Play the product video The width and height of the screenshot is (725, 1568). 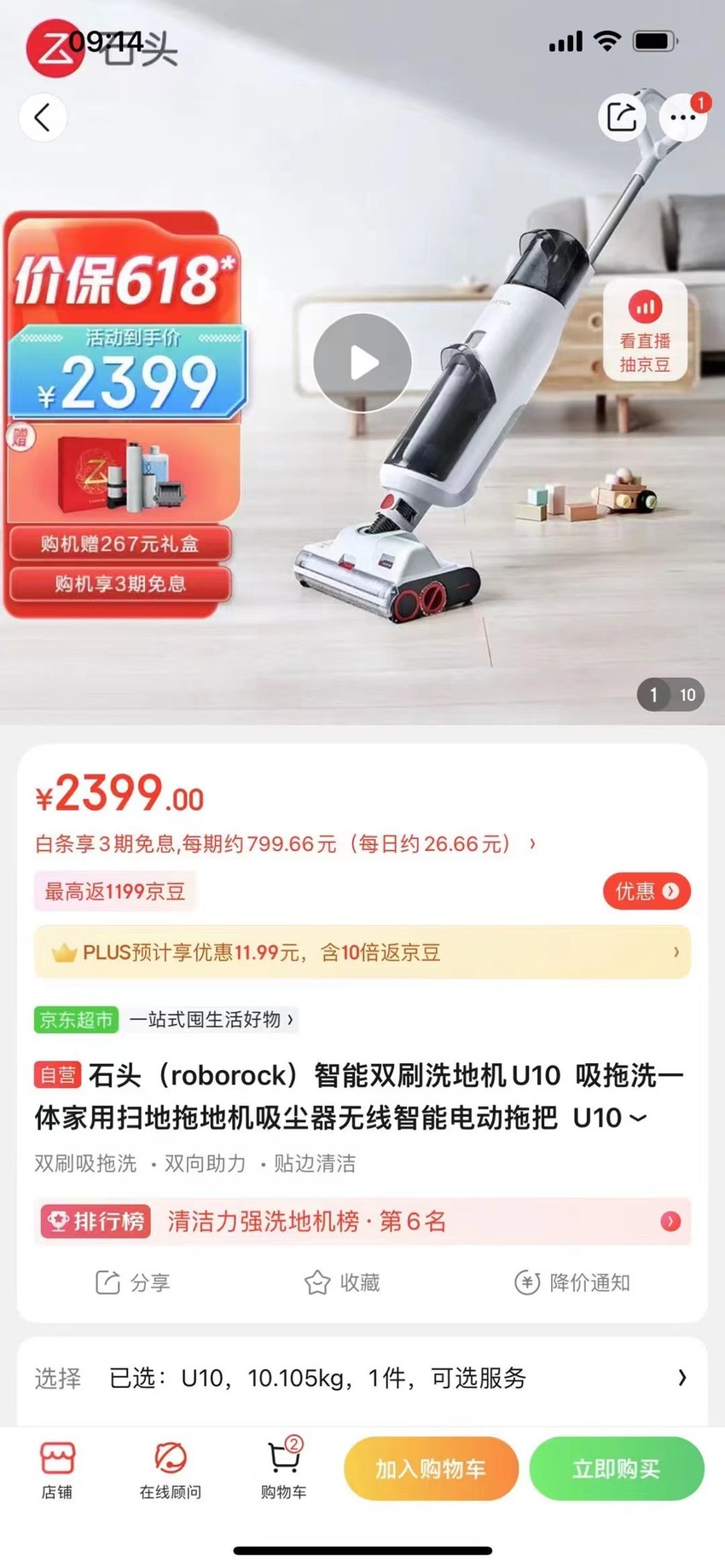pos(362,362)
